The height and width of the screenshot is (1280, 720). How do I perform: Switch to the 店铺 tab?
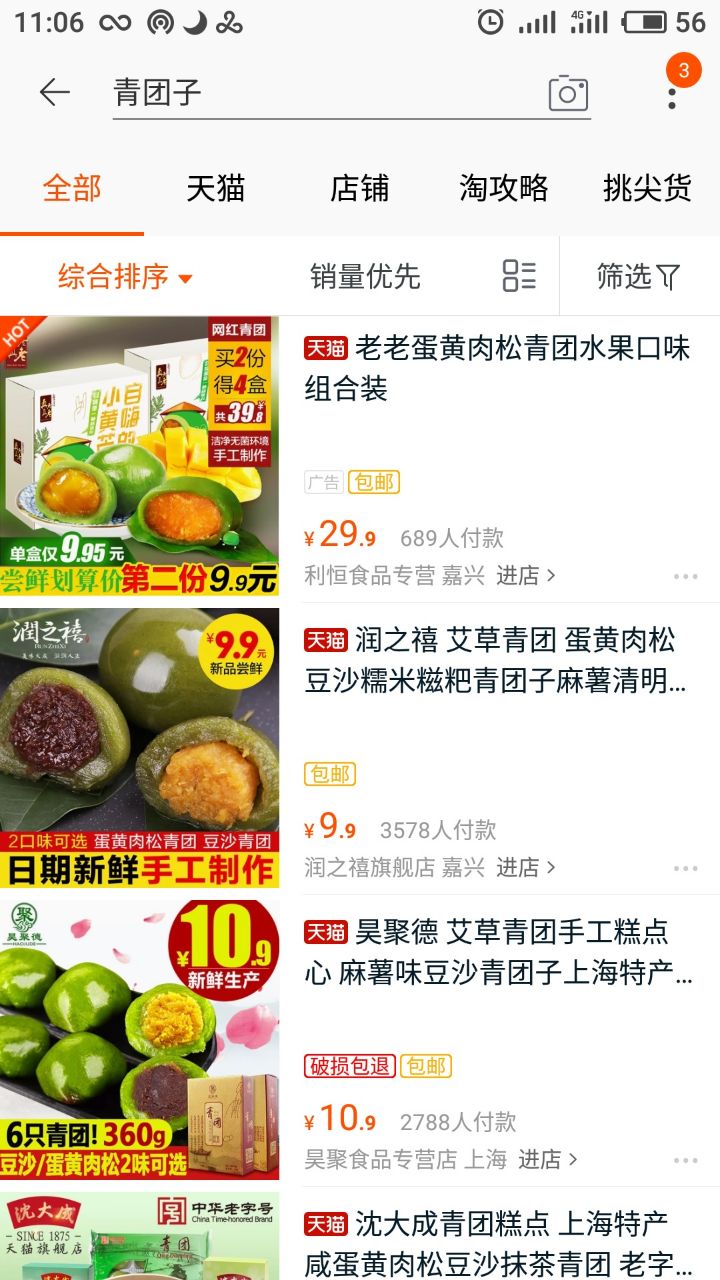click(x=360, y=188)
